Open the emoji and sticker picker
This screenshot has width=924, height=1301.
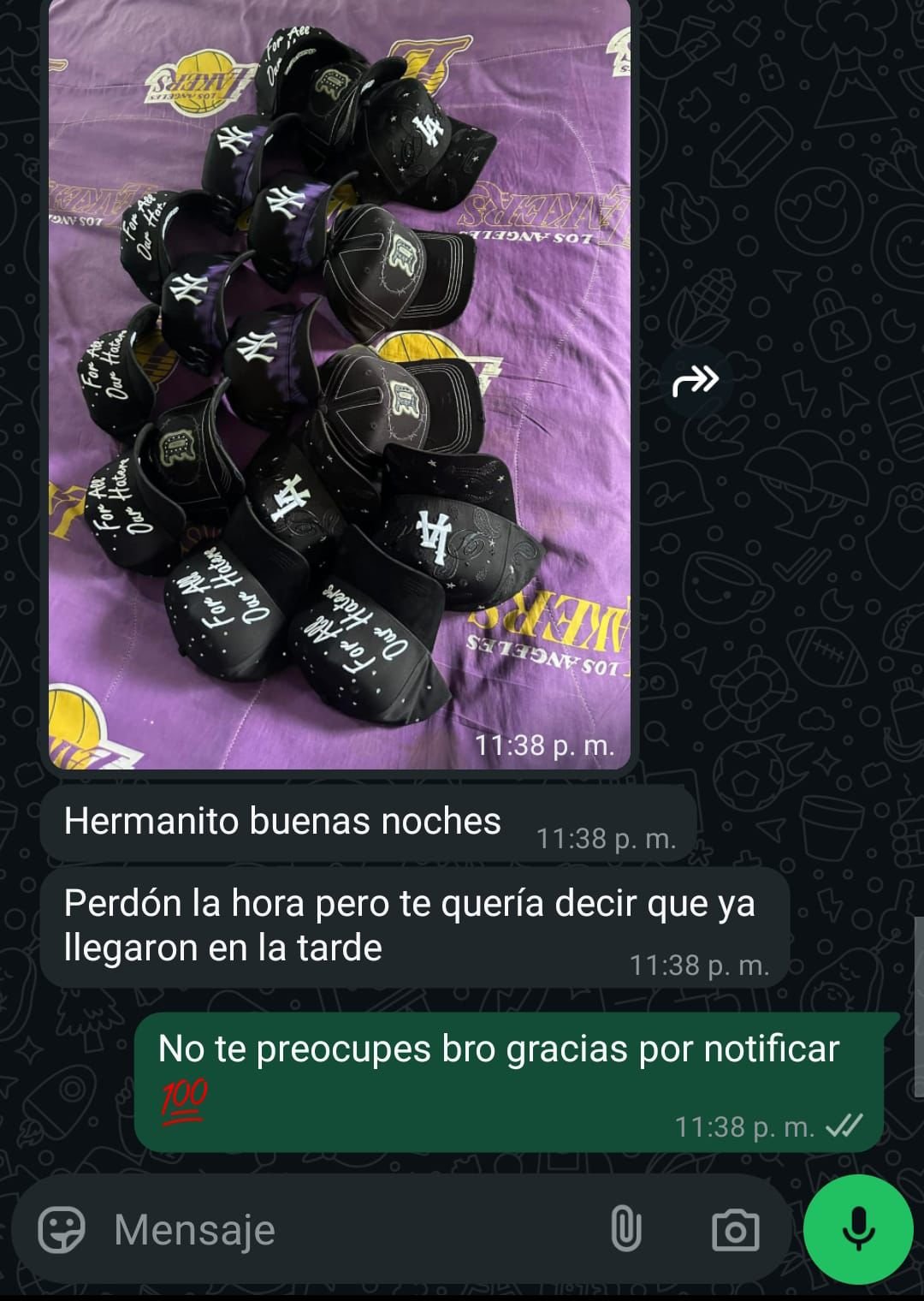pos(62,1230)
